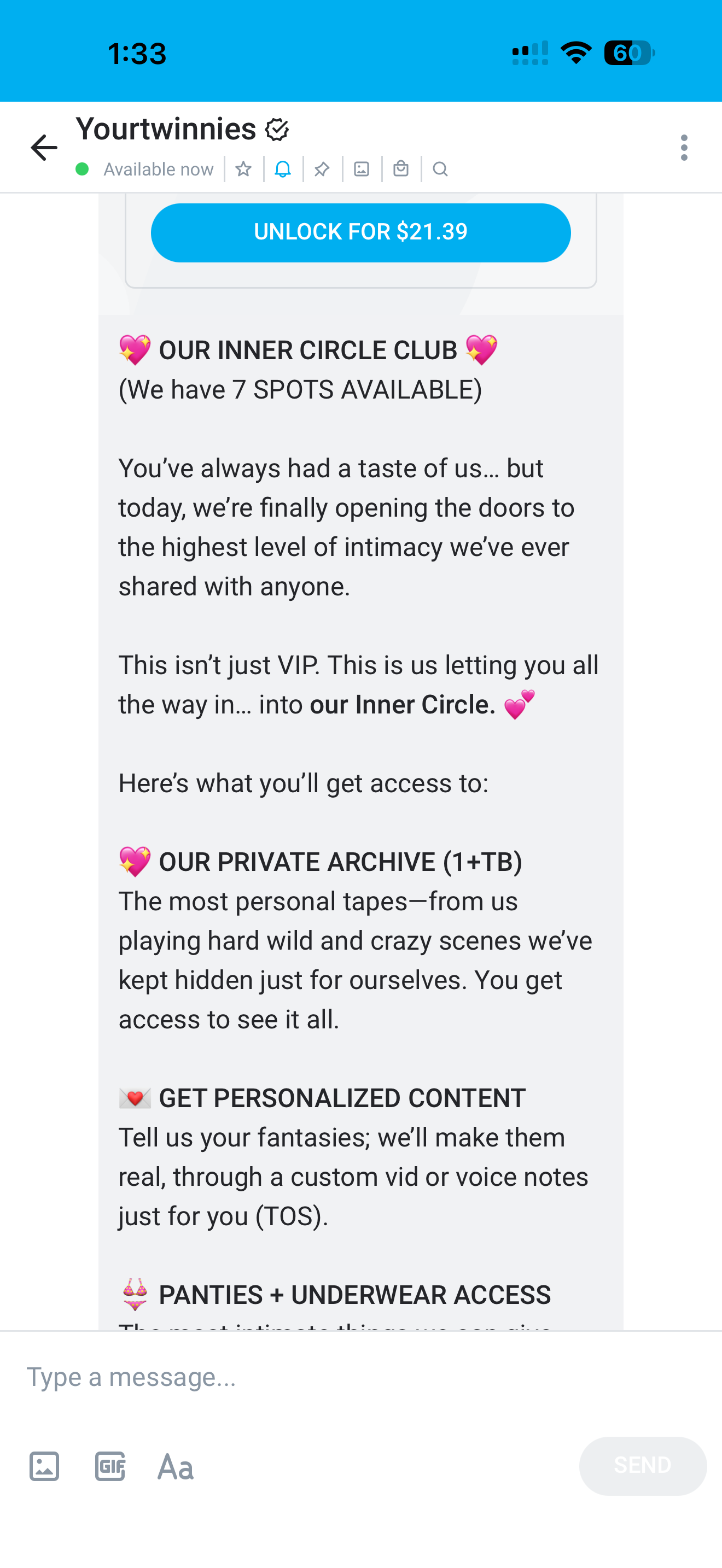The image size is (722, 1568).
Task: Unlock the content for $21.39
Action: (360, 232)
